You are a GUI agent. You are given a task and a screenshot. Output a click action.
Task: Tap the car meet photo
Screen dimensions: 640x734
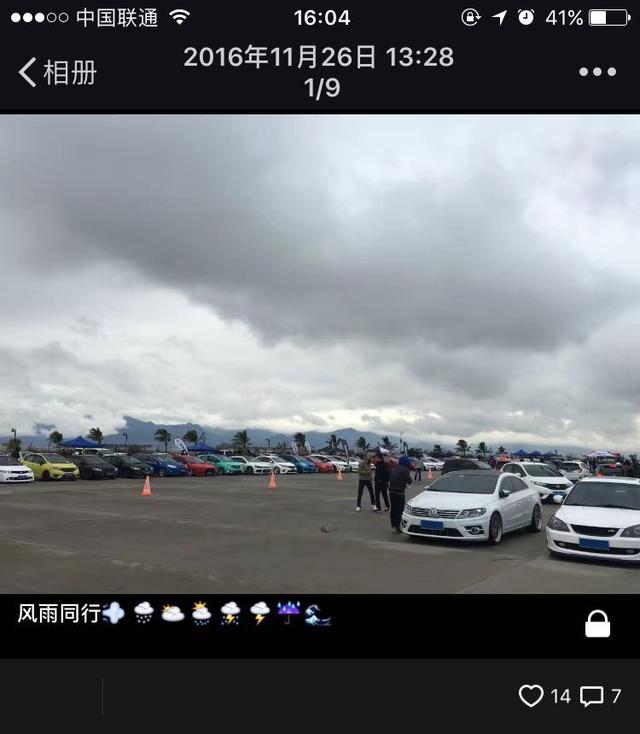[320, 354]
